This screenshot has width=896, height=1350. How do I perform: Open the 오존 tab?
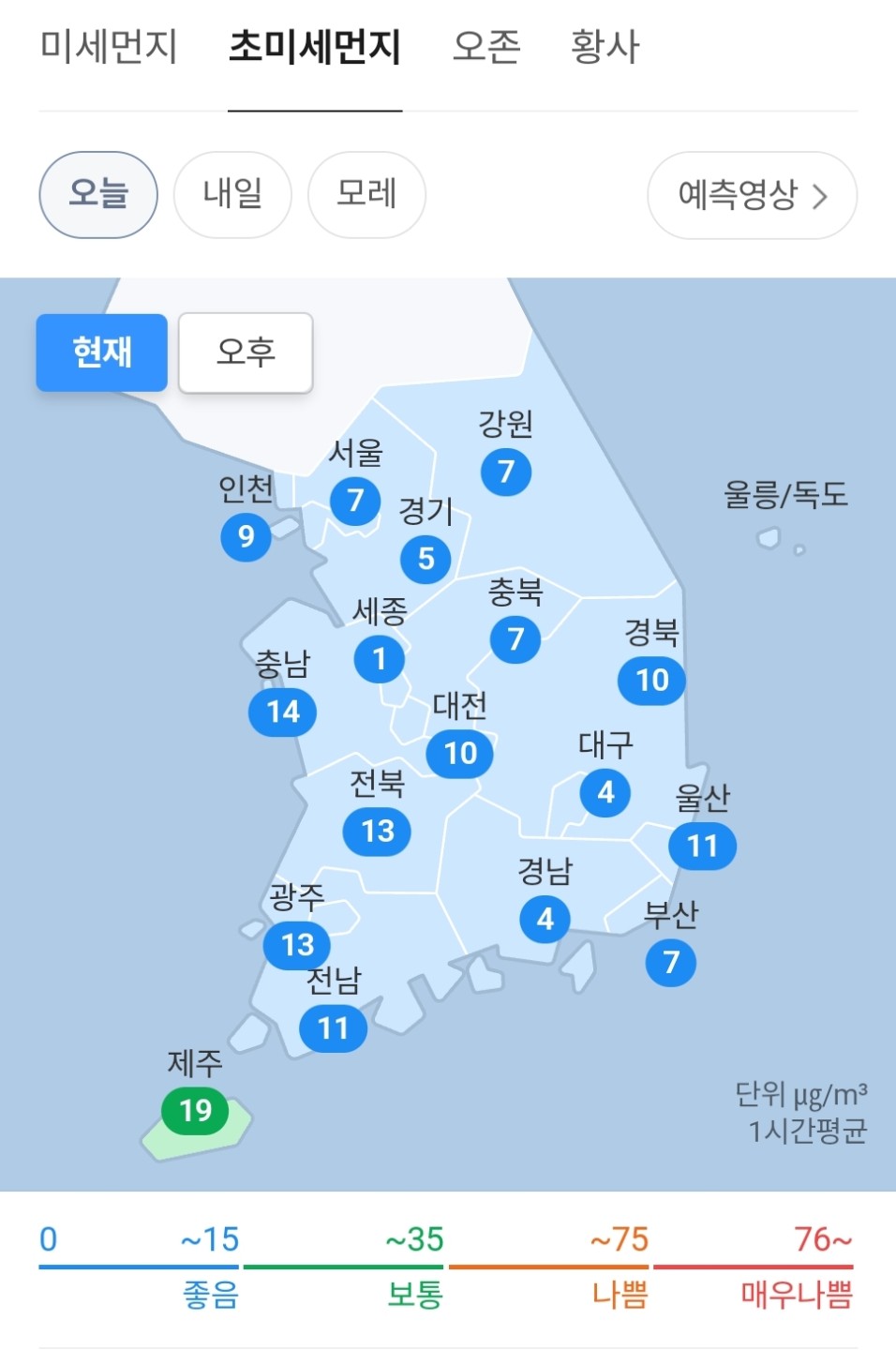click(x=485, y=47)
